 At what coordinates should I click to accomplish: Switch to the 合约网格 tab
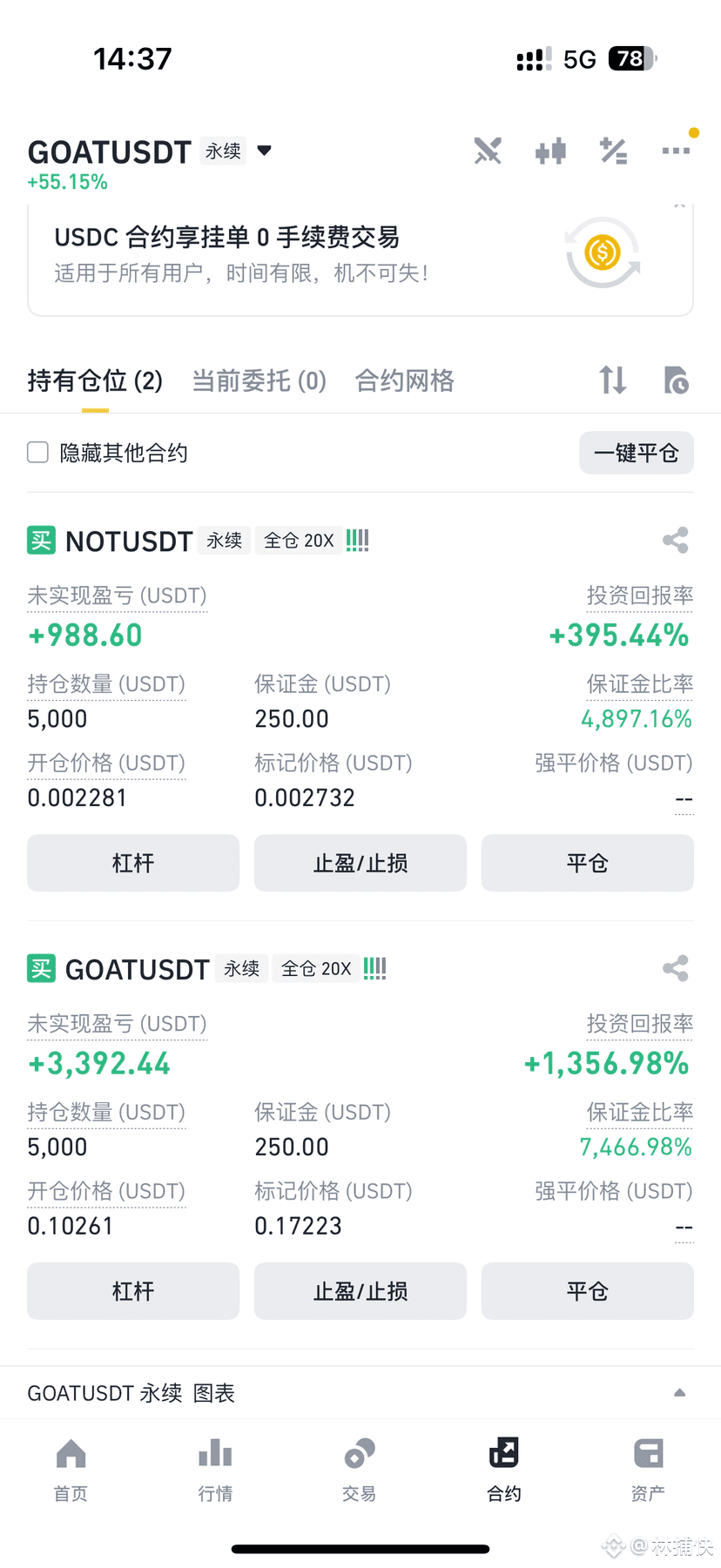click(404, 380)
